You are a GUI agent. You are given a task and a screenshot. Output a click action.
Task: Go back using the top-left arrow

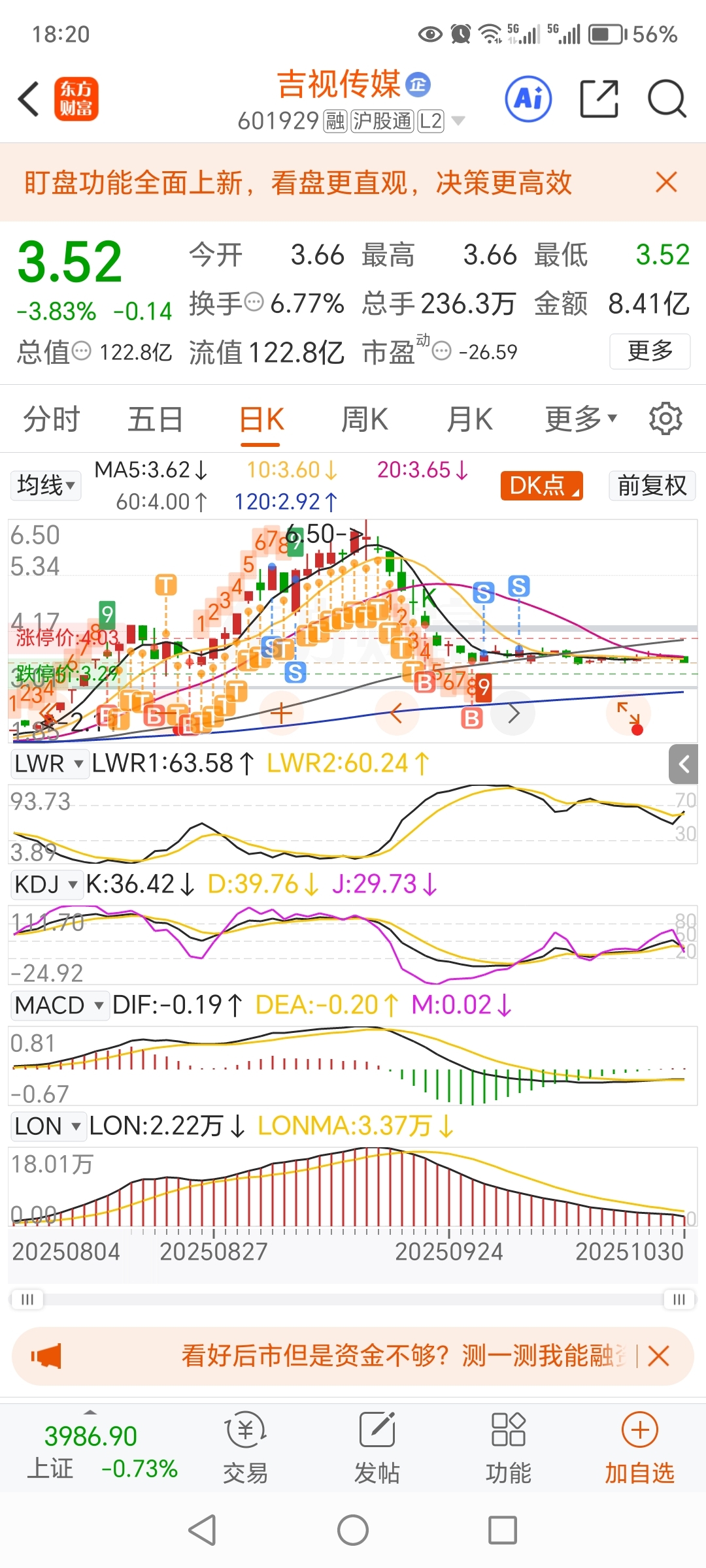tap(29, 99)
